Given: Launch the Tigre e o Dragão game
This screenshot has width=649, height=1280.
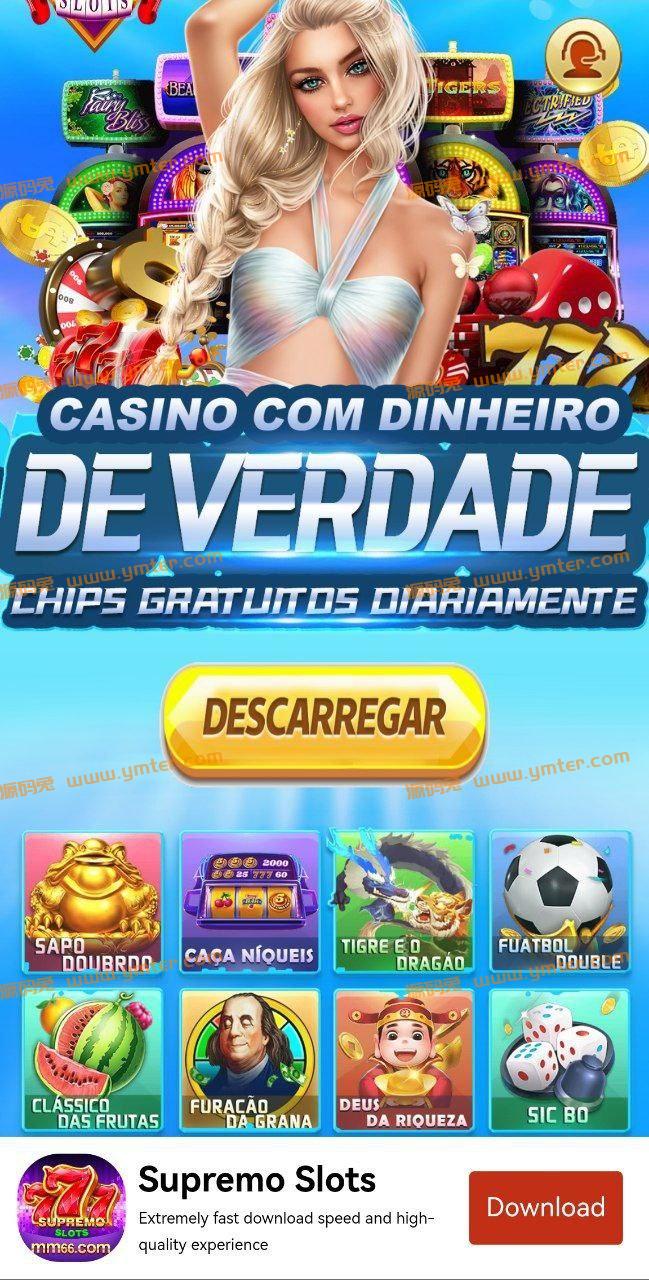Looking at the screenshot, I should tap(403, 903).
